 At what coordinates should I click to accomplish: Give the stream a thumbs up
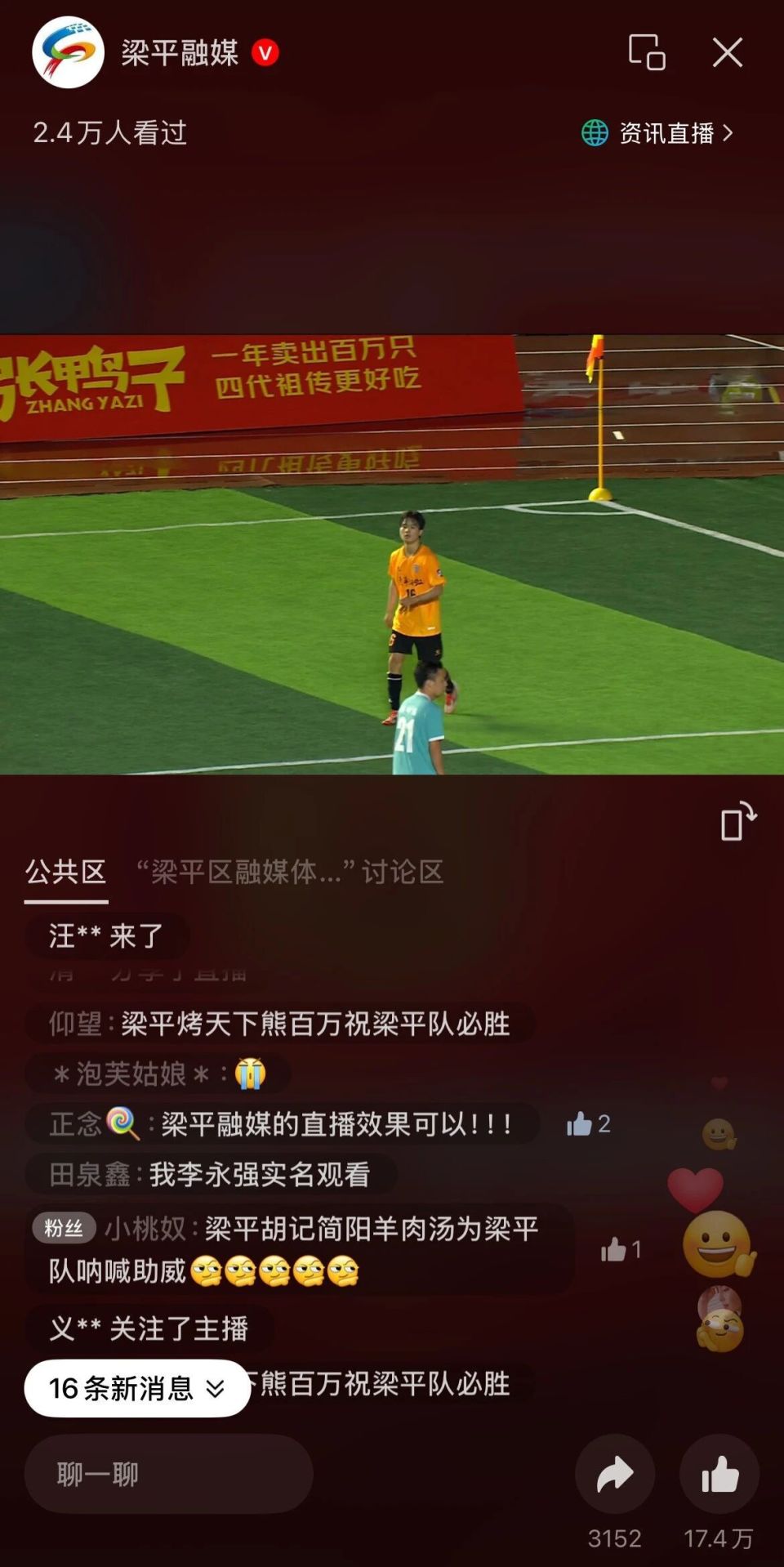pyautogui.click(x=719, y=1474)
